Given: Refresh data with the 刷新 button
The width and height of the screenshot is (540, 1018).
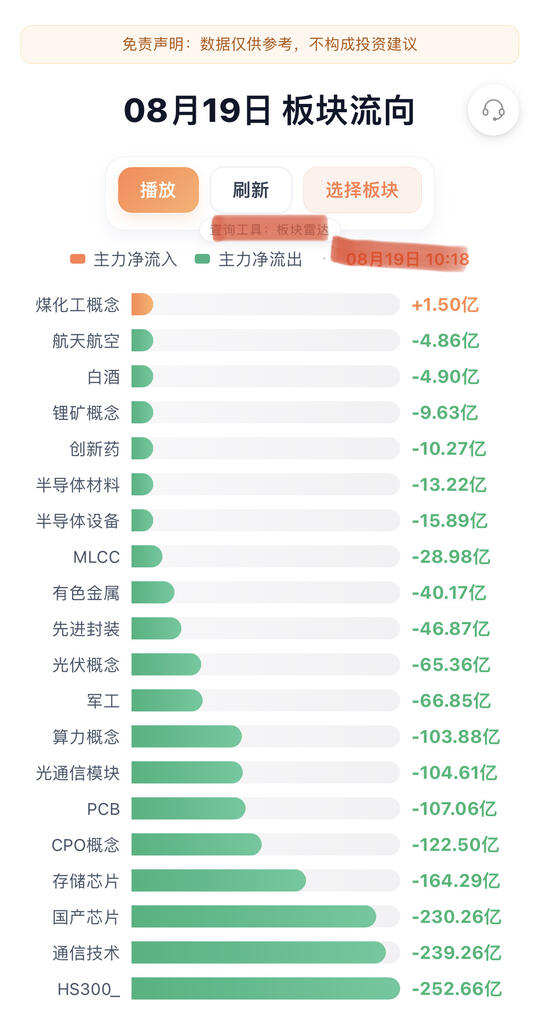Looking at the screenshot, I should (x=251, y=190).
